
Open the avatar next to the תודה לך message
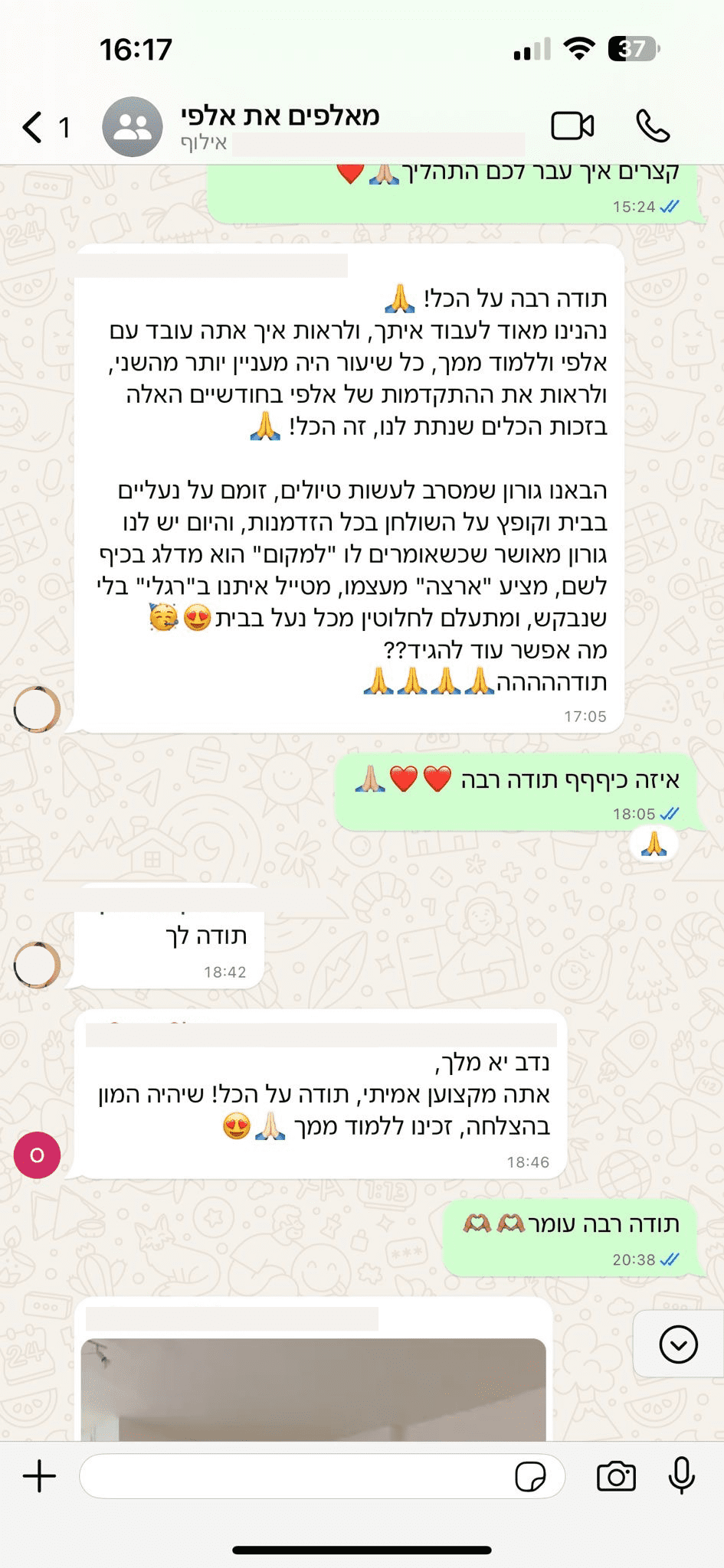coord(37,965)
